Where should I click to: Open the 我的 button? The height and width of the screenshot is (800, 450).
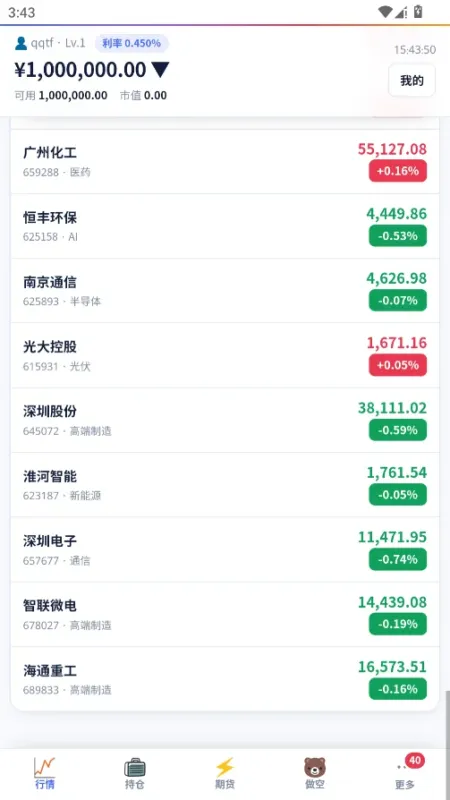coord(412,81)
